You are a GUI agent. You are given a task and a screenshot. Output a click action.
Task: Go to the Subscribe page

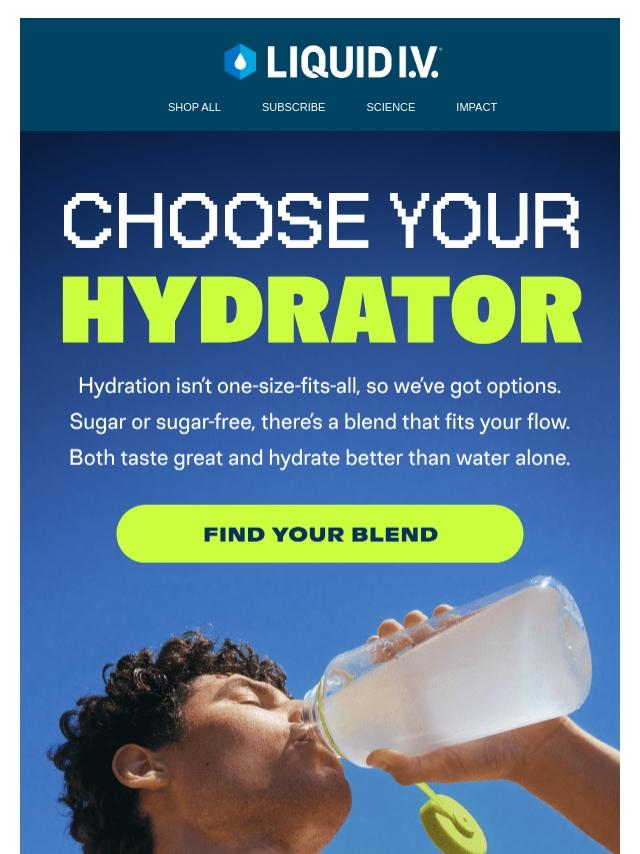[x=293, y=107]
